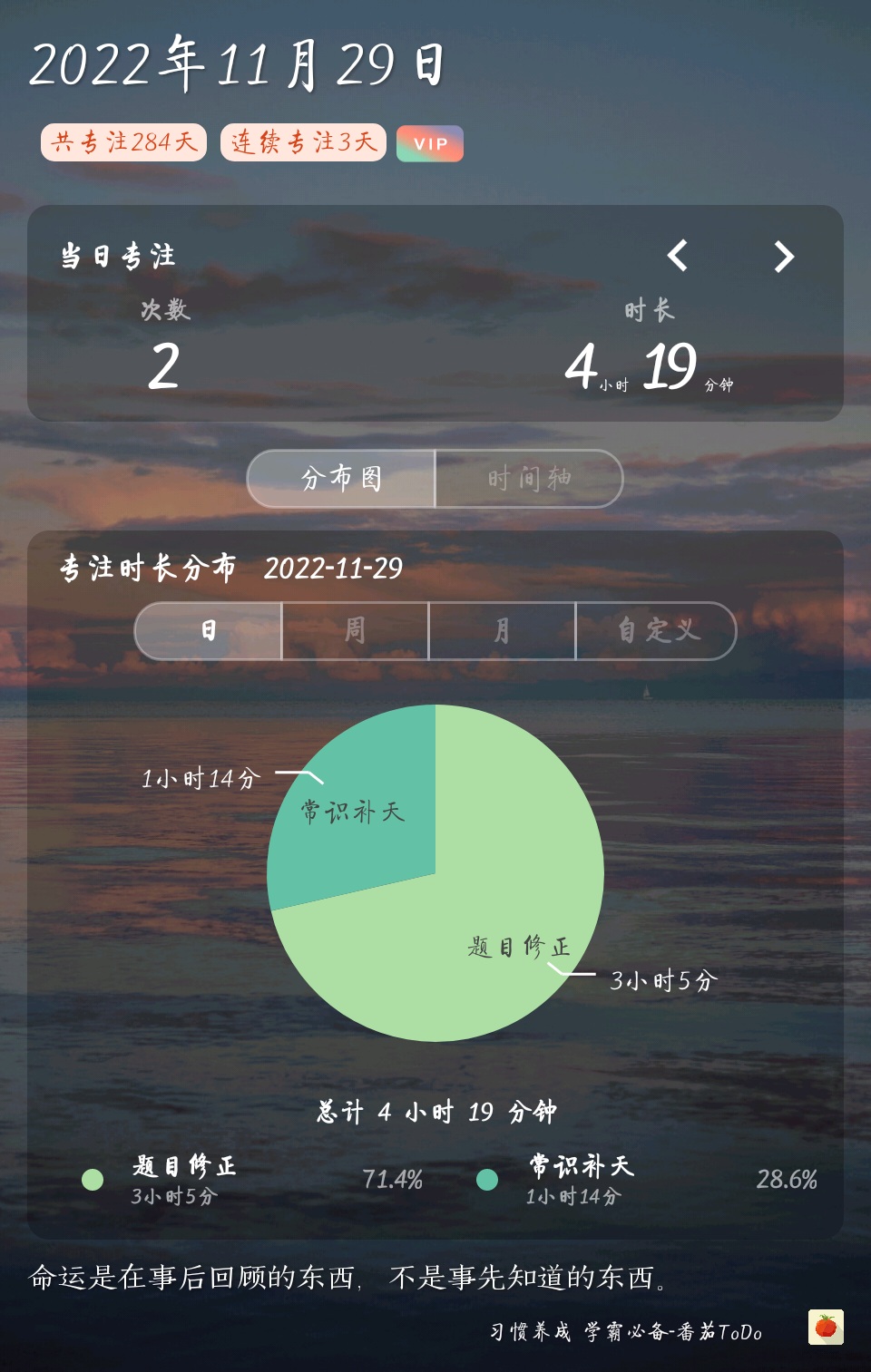The height and width of the screenshot is (1372, 871).
Task: Choose the 自定义 date range
Action: coord(657,630)
